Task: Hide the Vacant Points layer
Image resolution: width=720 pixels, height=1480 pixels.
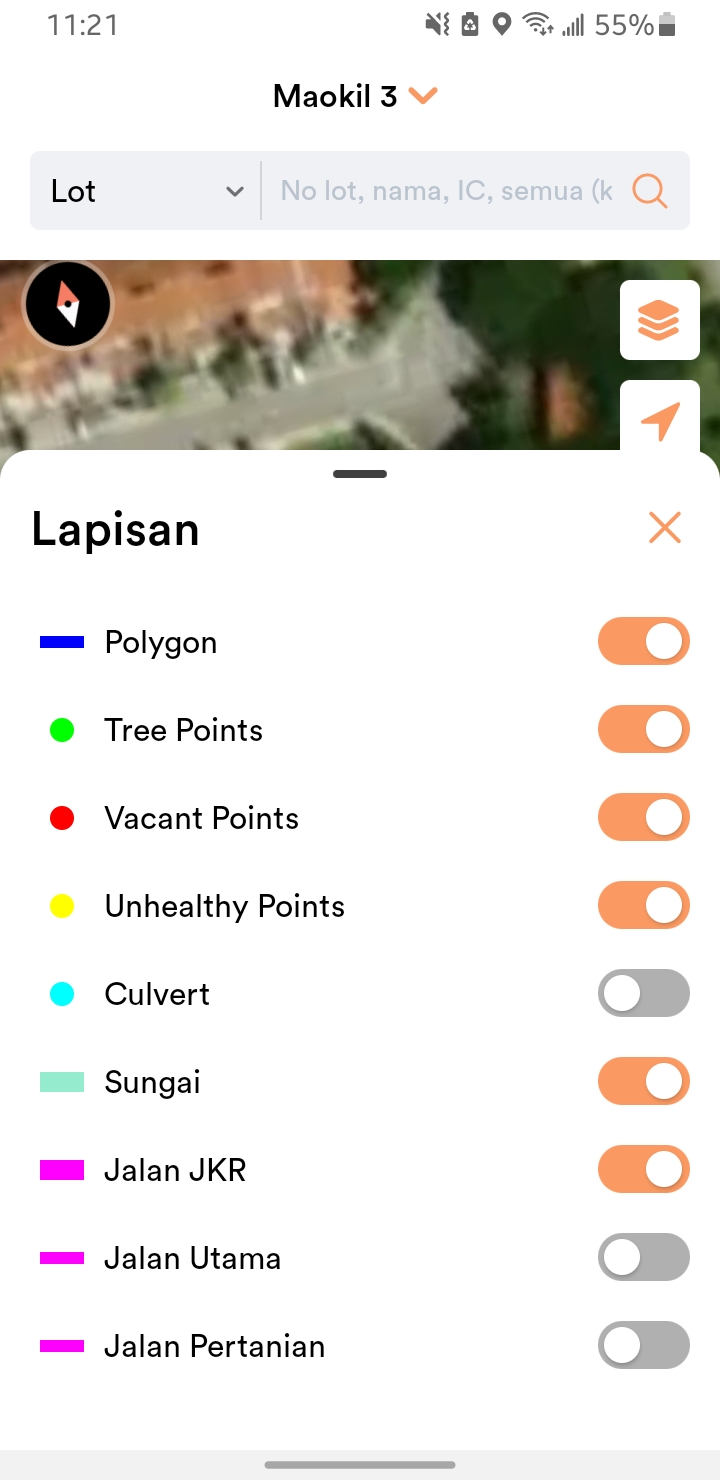Action: tap(643, 818)
